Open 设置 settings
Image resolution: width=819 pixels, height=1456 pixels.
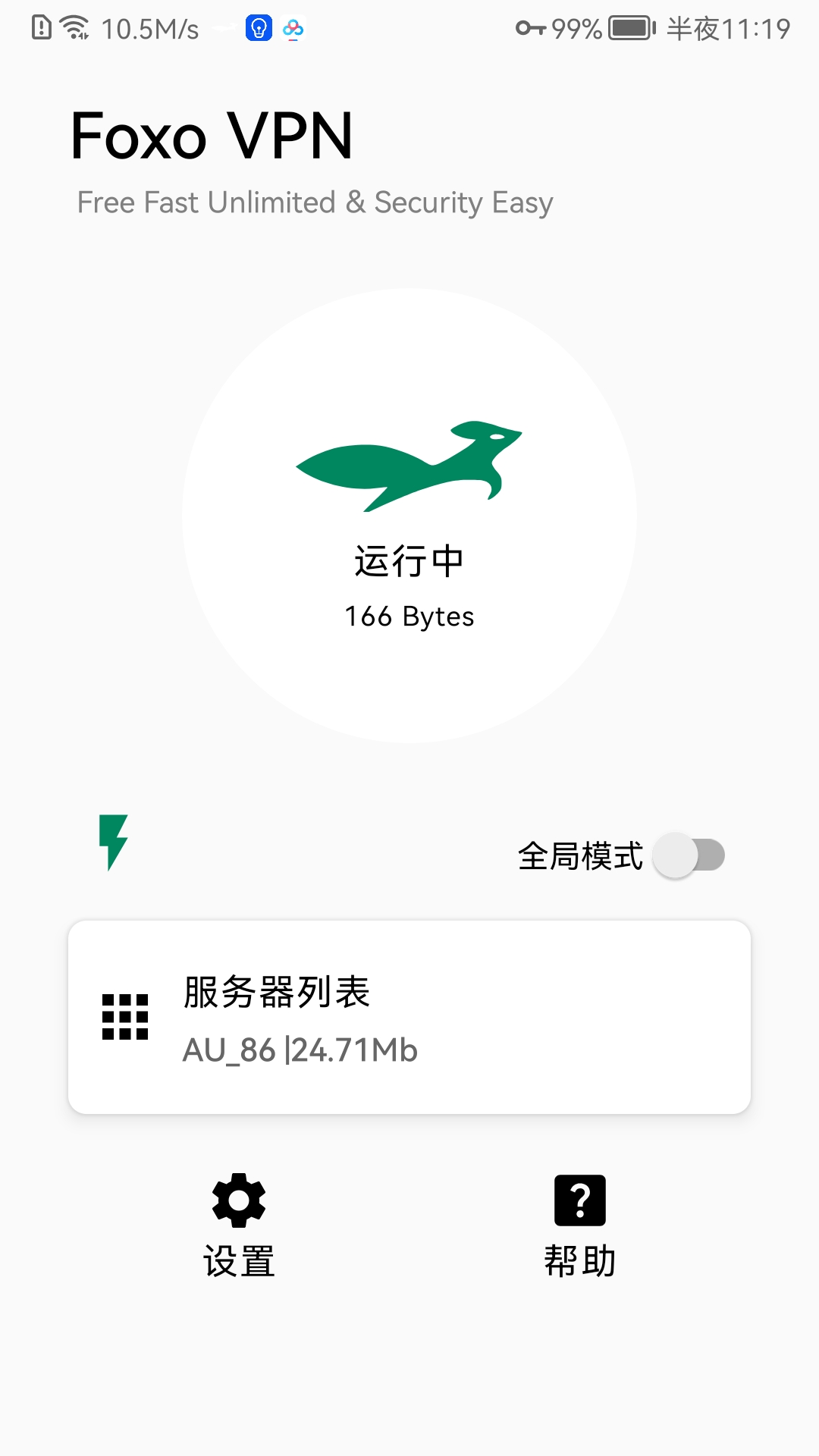239,1225
